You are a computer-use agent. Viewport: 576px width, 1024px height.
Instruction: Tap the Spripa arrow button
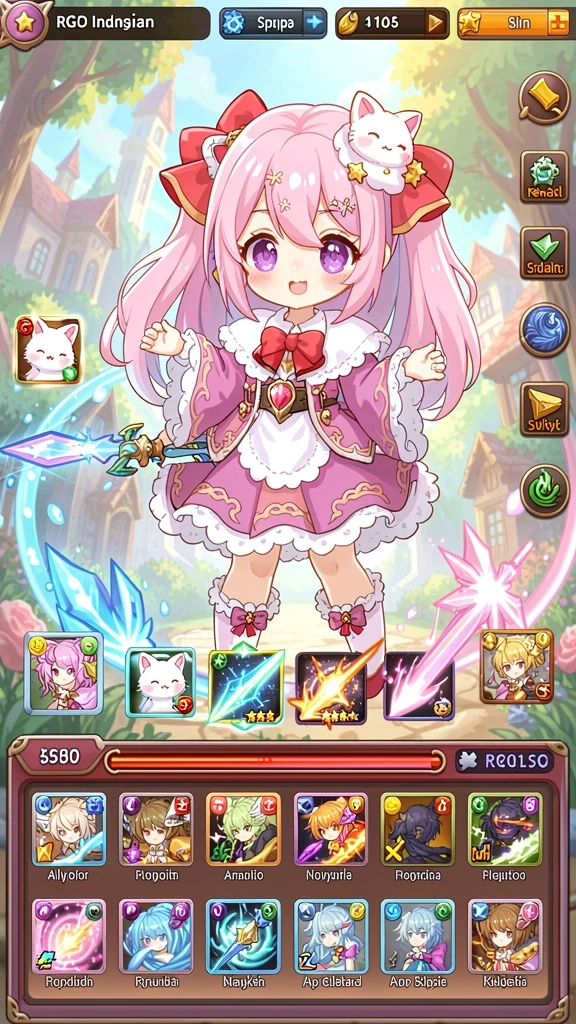(315, 23)
